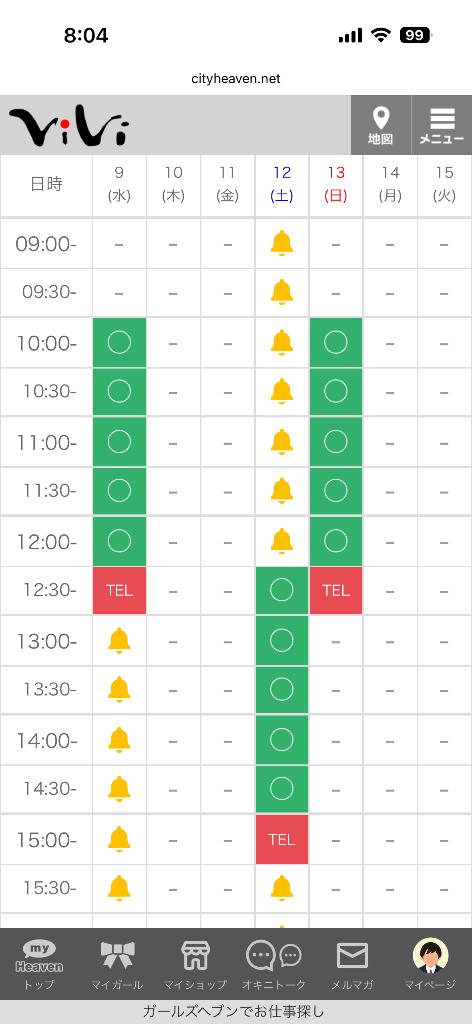Open the 地図 map button
Screen dimensions: 472x1024
[x=381, y=125]
